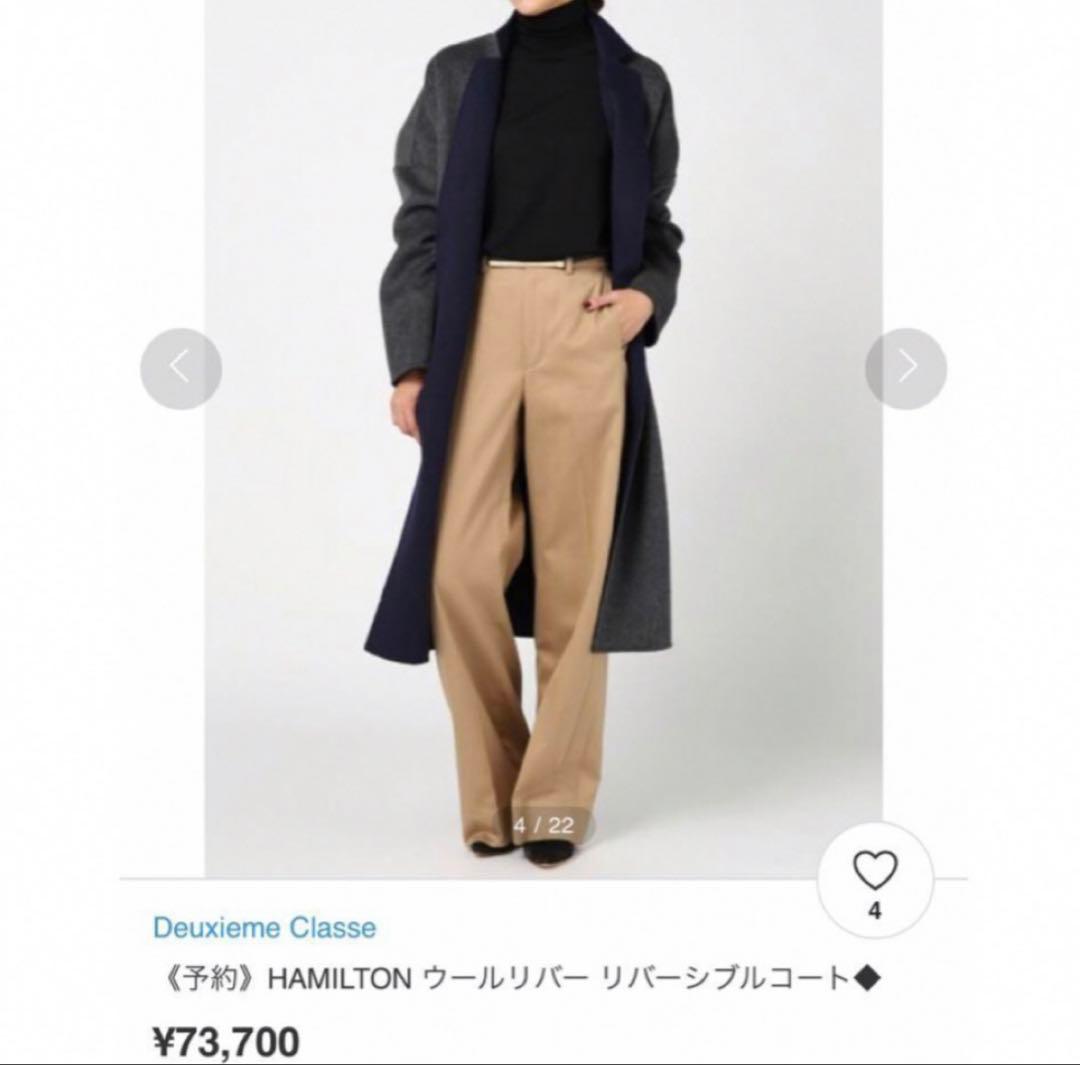Add the coat to favorites with heart
This screenshot has width=1080, height=1065.
coord(875,872)
